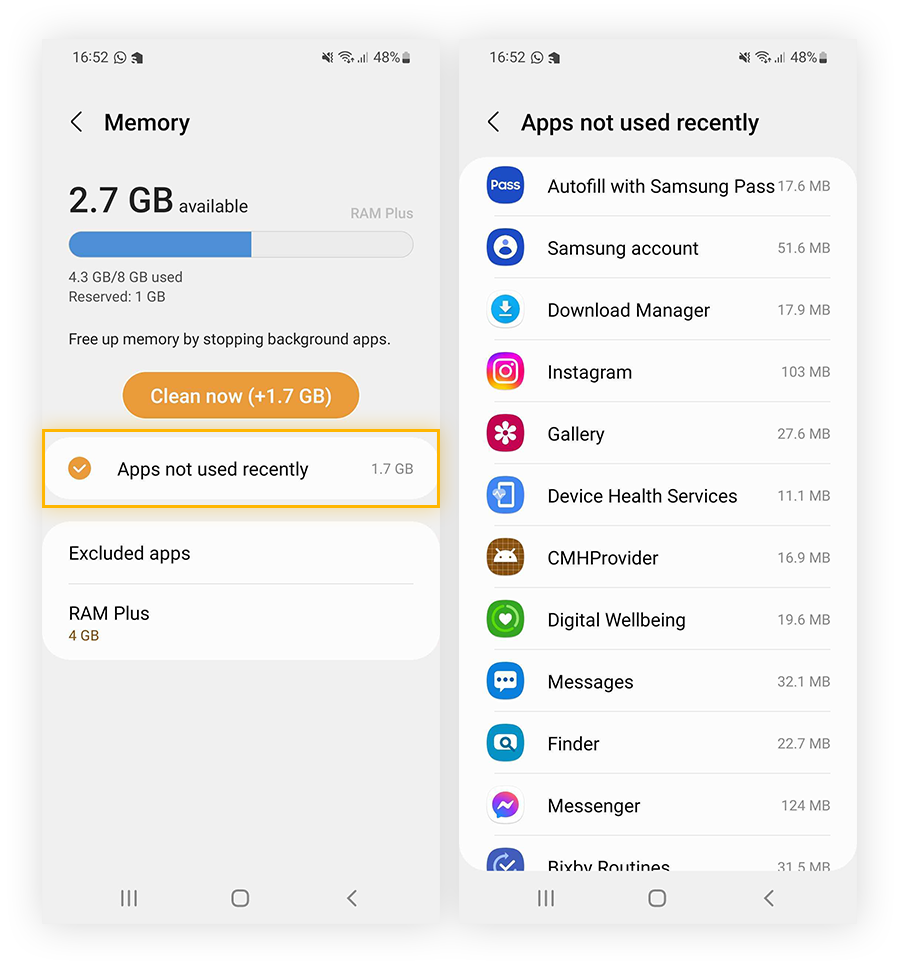The height and width of the screenshot is (969, 900).
Task: Uncheck Apps not used recently
Action: (x=79, y=468)
